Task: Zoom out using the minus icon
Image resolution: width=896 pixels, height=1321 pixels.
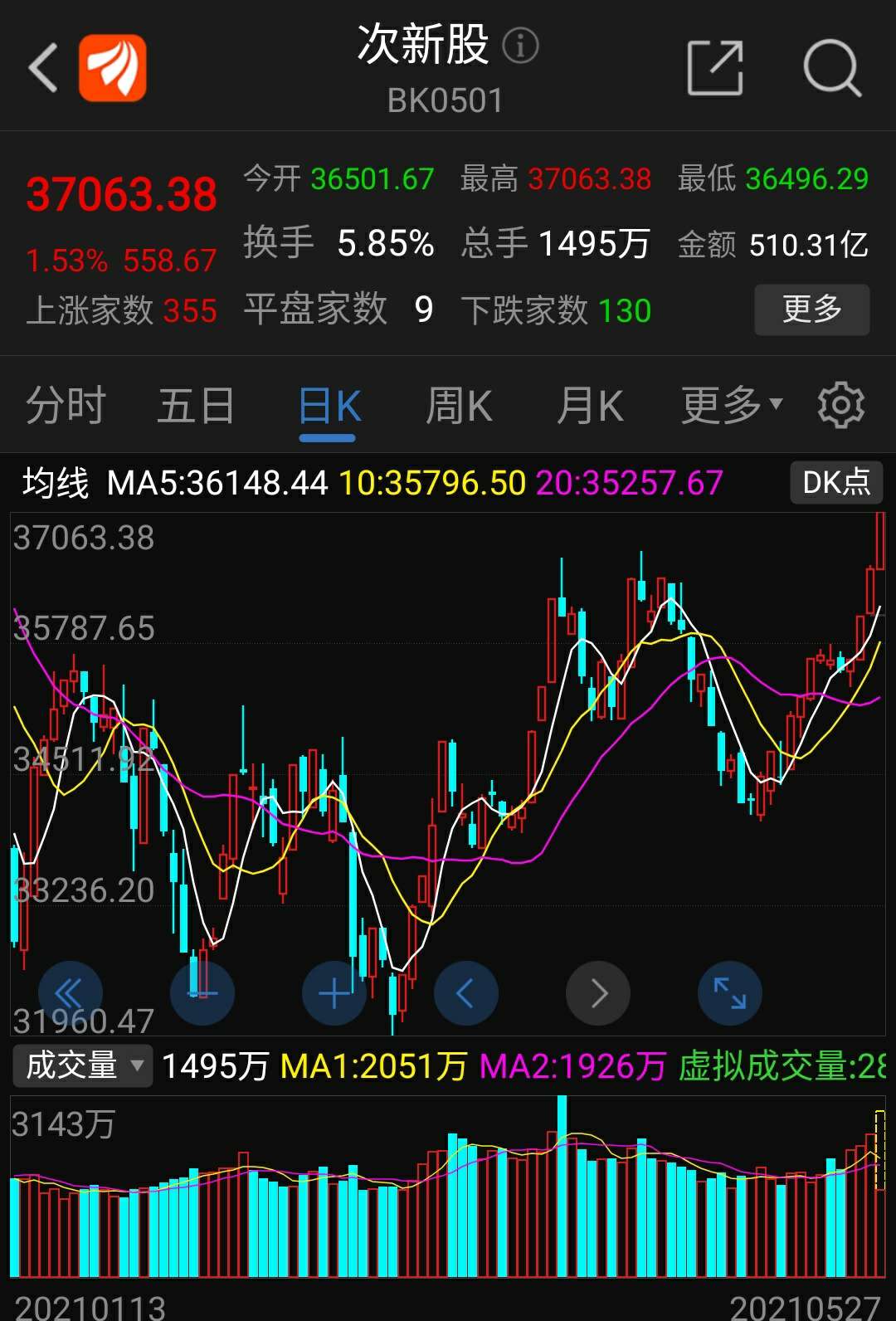Action: pyautogui.click(x=202, y=992)
